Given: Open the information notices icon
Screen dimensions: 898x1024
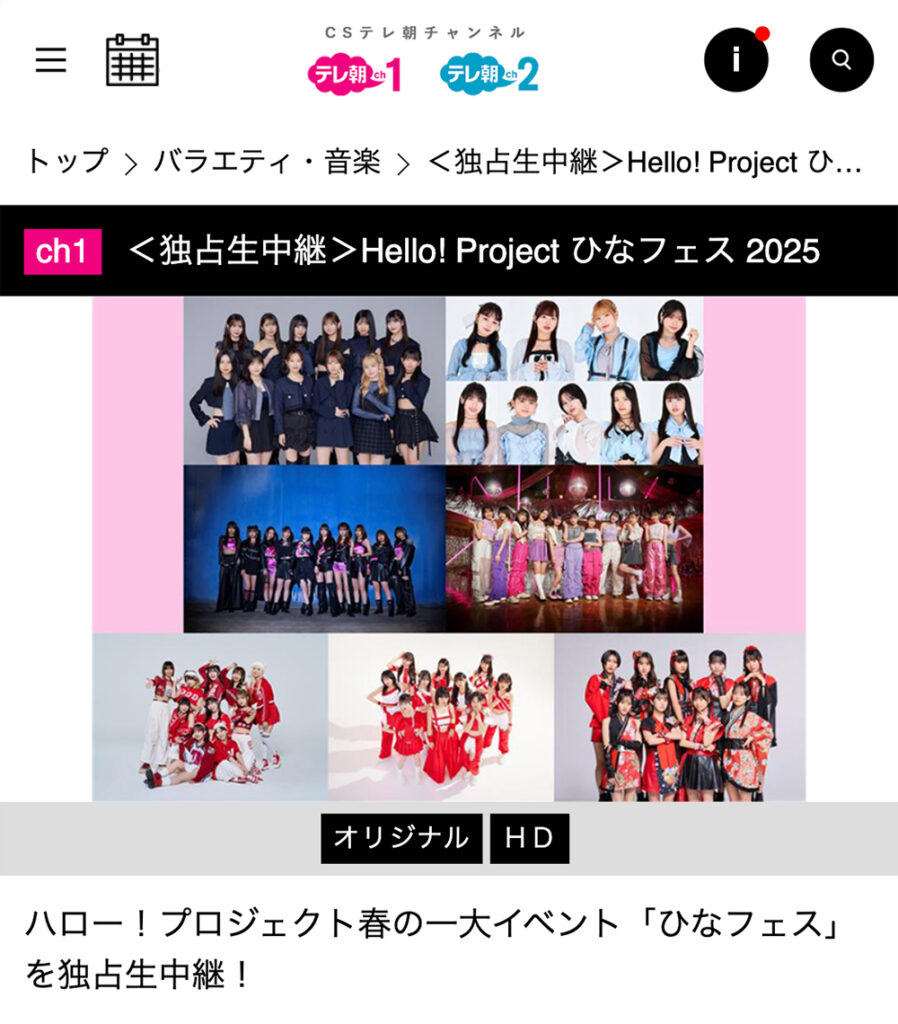Looking at the screenshot, I should click(736, 60).
